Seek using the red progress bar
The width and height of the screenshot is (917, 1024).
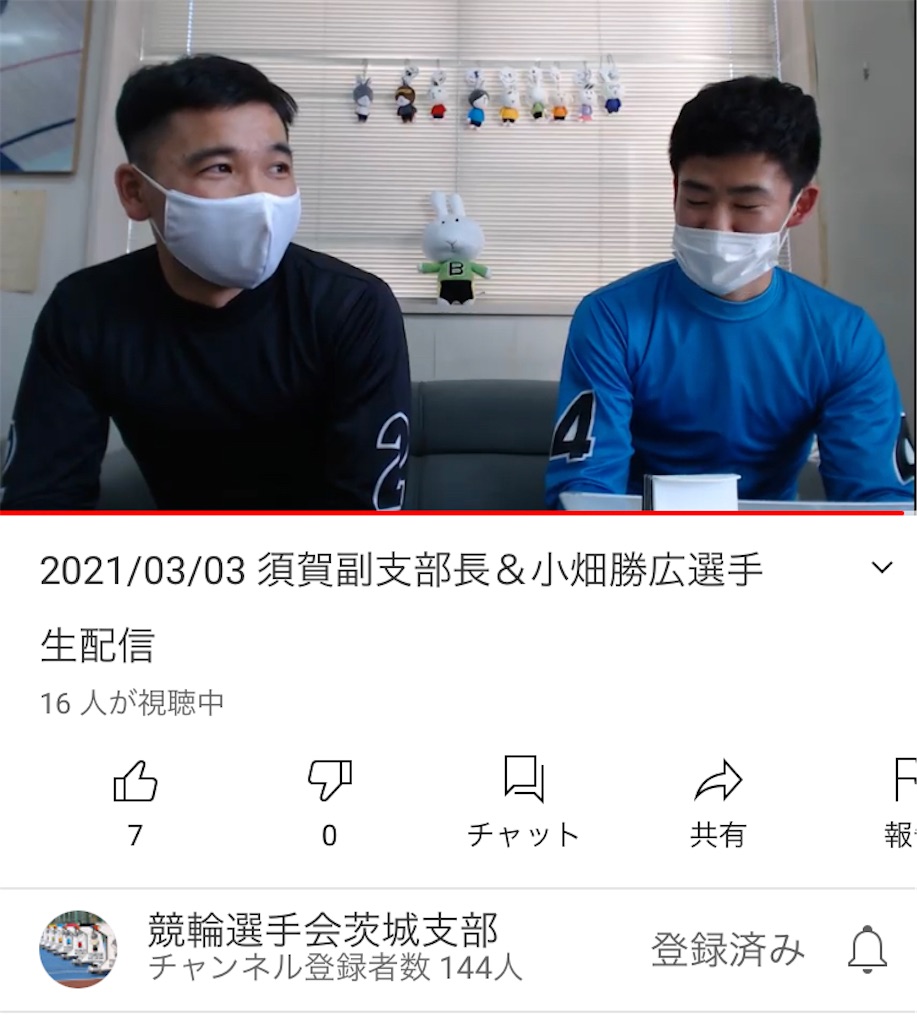click(458, 513)
